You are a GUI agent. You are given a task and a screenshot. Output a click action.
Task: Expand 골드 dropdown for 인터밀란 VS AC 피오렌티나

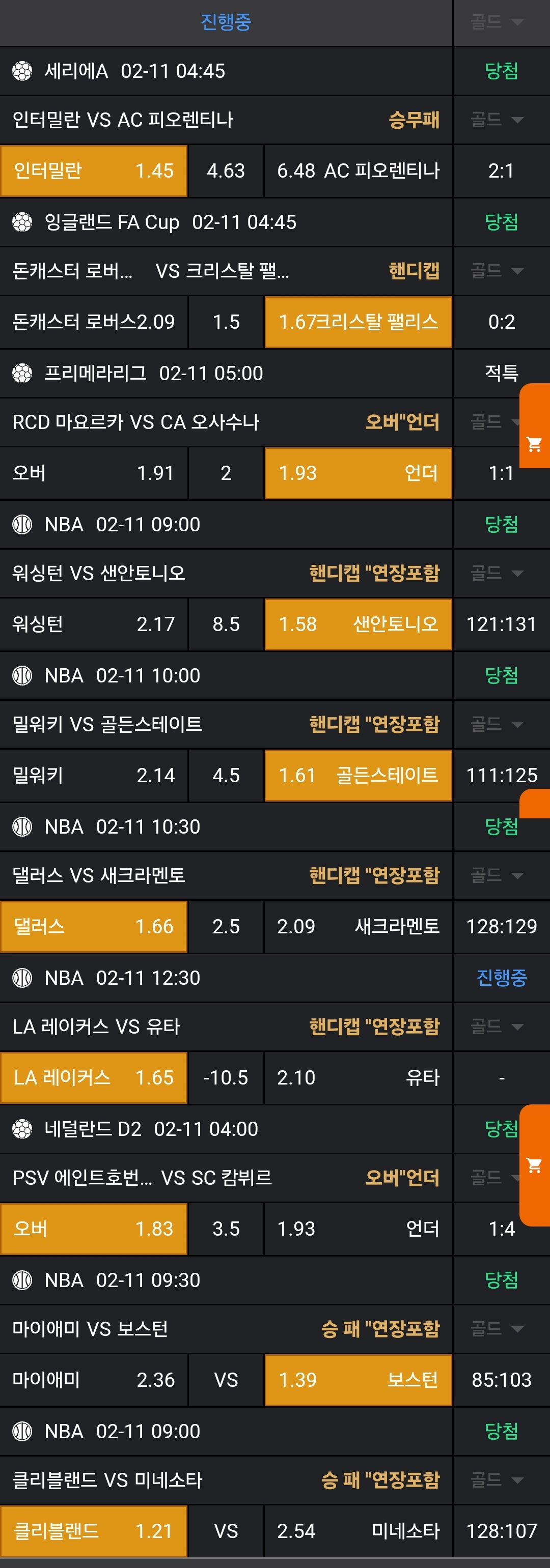tap(498, 120)
